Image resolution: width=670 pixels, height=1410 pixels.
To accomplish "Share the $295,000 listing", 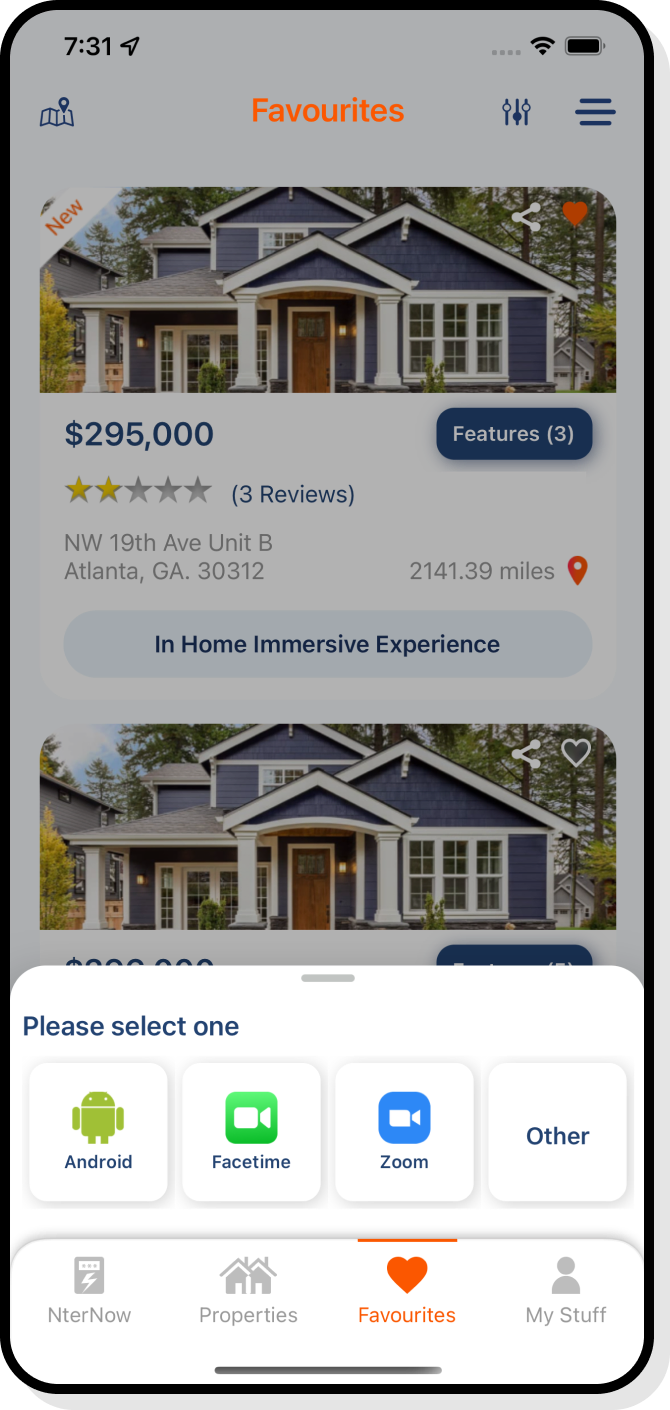I will click(x=526, y=217).
